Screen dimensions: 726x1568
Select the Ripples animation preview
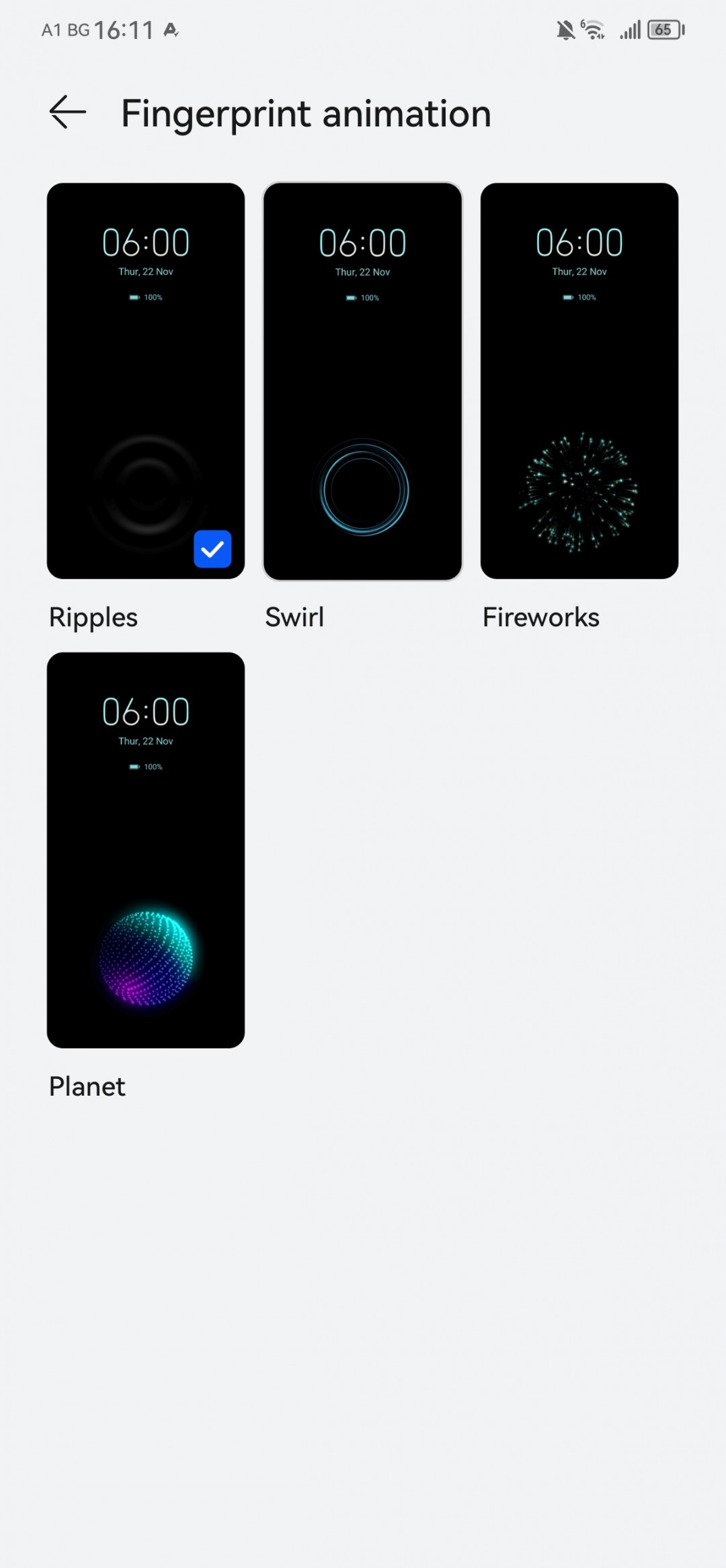click(145, 381)
